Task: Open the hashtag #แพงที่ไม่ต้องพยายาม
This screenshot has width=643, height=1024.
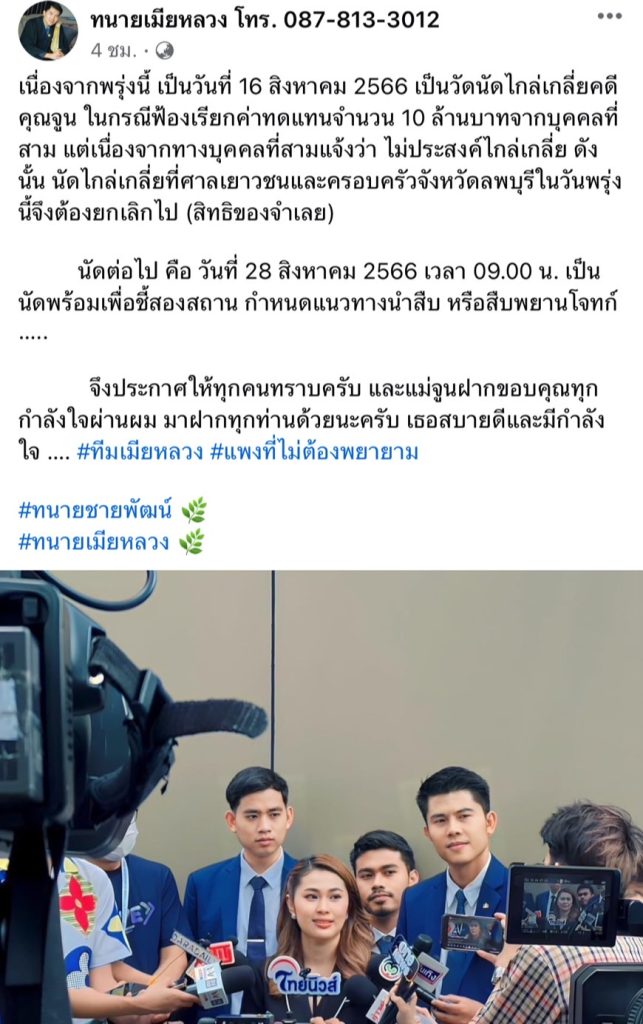Action: (x=314, y=452)
